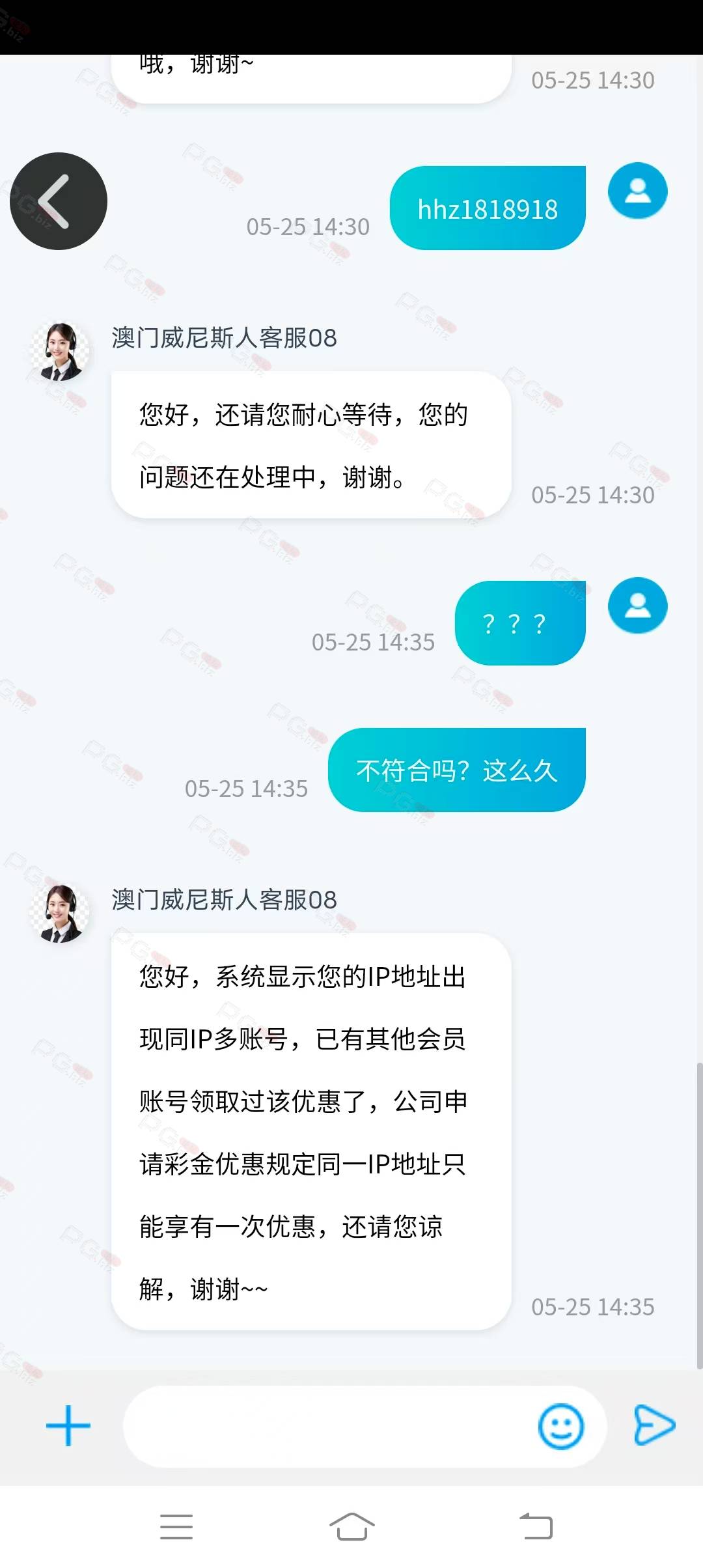The image size is (703, 1568).
Task: Open the emoji smiley picker
Action: [x=560, y=1426]
